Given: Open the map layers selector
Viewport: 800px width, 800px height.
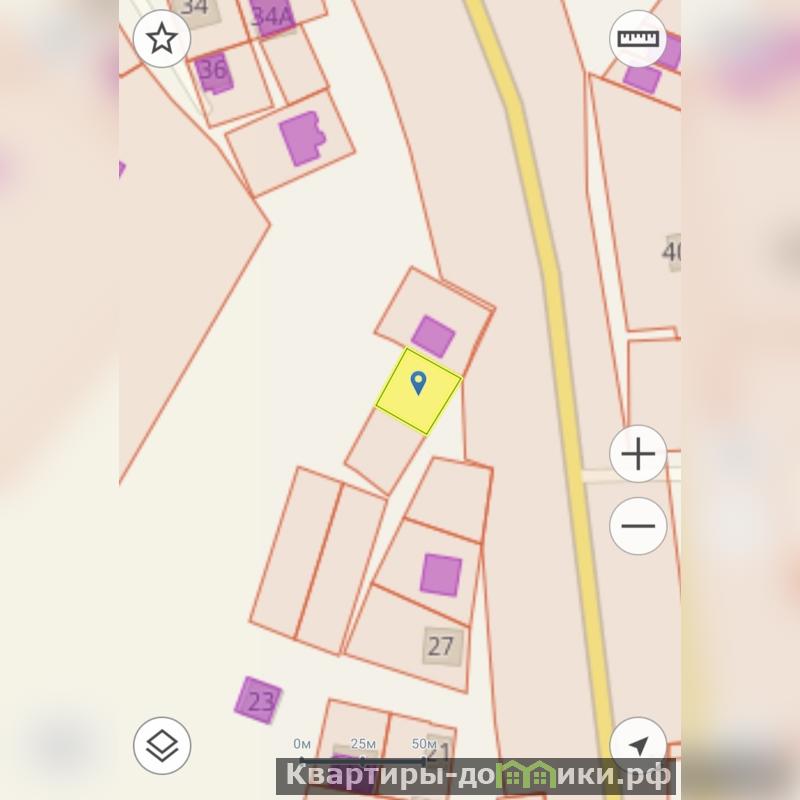Looking at the screenshot, I should click(x=162, y=745).
